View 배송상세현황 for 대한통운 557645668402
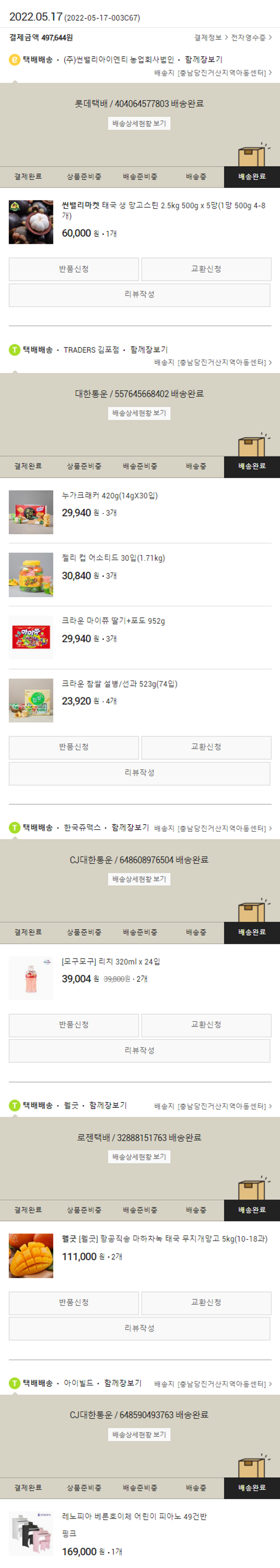This screenshot has width=280, height=1568. coord(139,413)
